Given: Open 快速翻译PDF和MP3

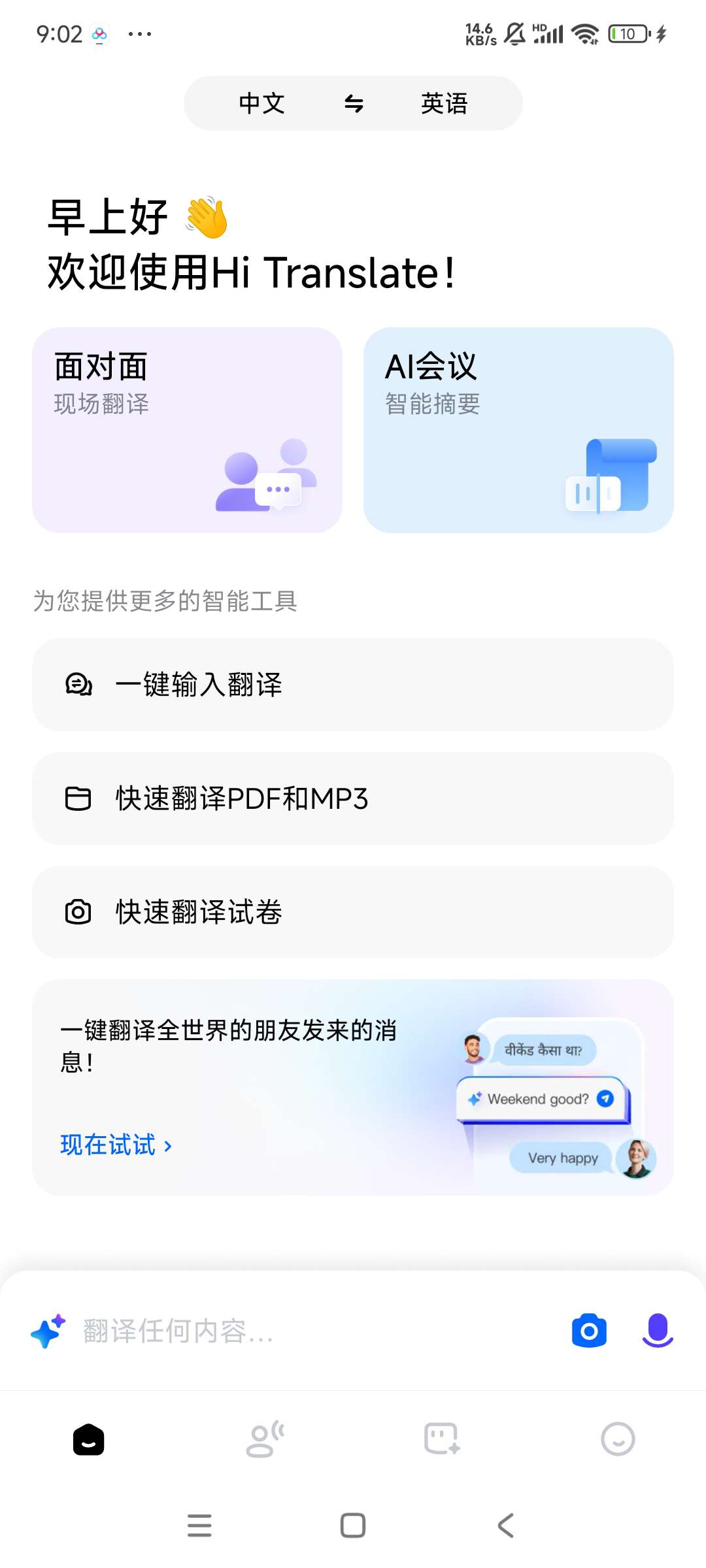Looking at the screenshot, I should coord(353,798).
